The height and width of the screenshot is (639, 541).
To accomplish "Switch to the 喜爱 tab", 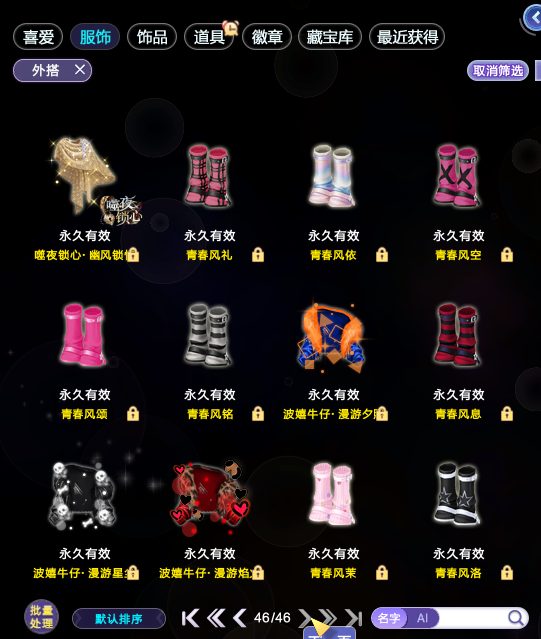I will coord(38,37).
